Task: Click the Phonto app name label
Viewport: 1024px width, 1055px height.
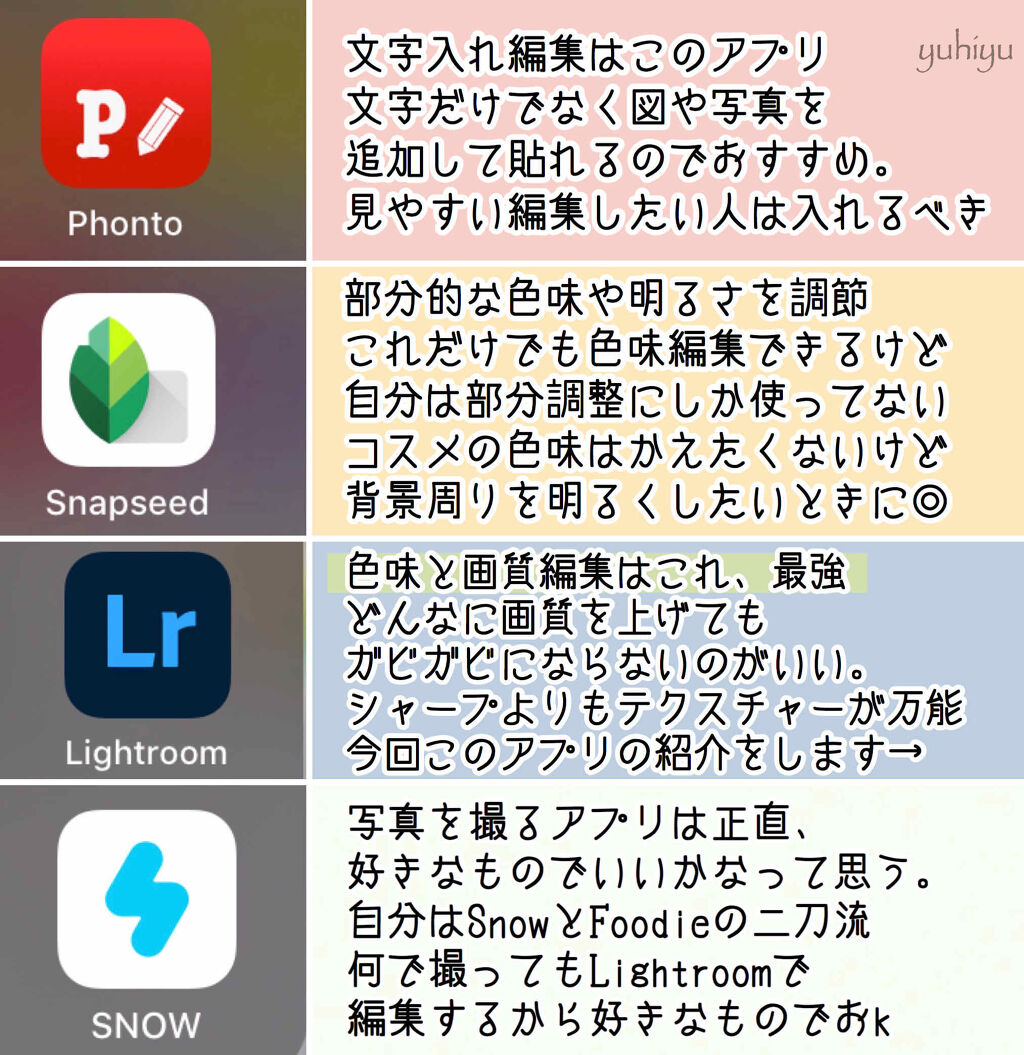Action: tap(123, 223)
